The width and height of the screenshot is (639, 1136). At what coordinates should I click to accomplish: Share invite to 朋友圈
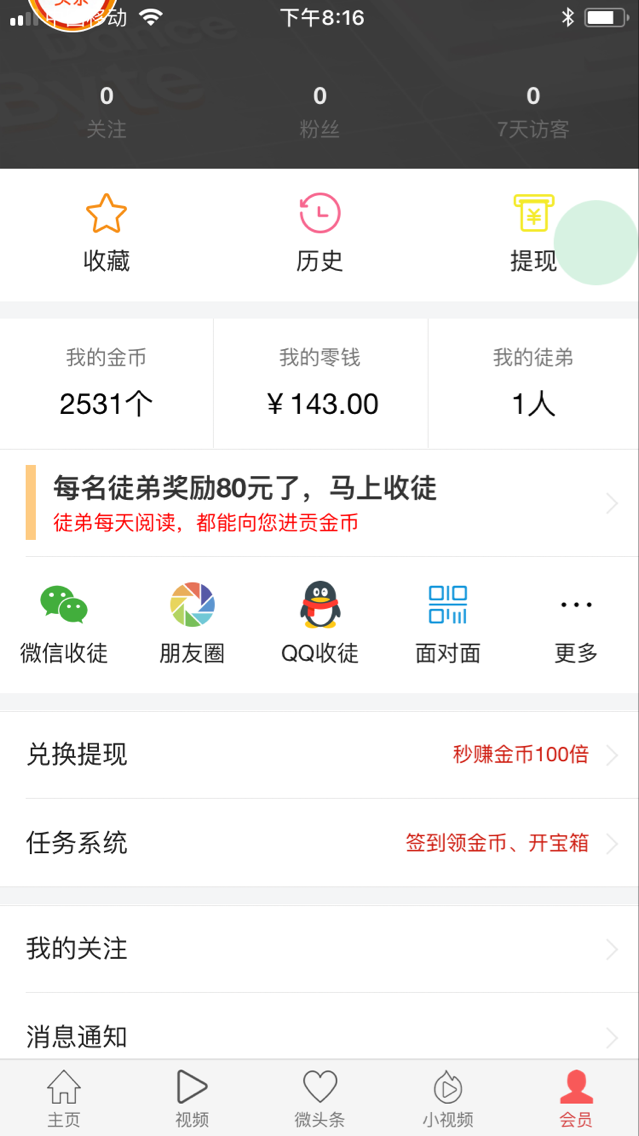pos(192,623)
